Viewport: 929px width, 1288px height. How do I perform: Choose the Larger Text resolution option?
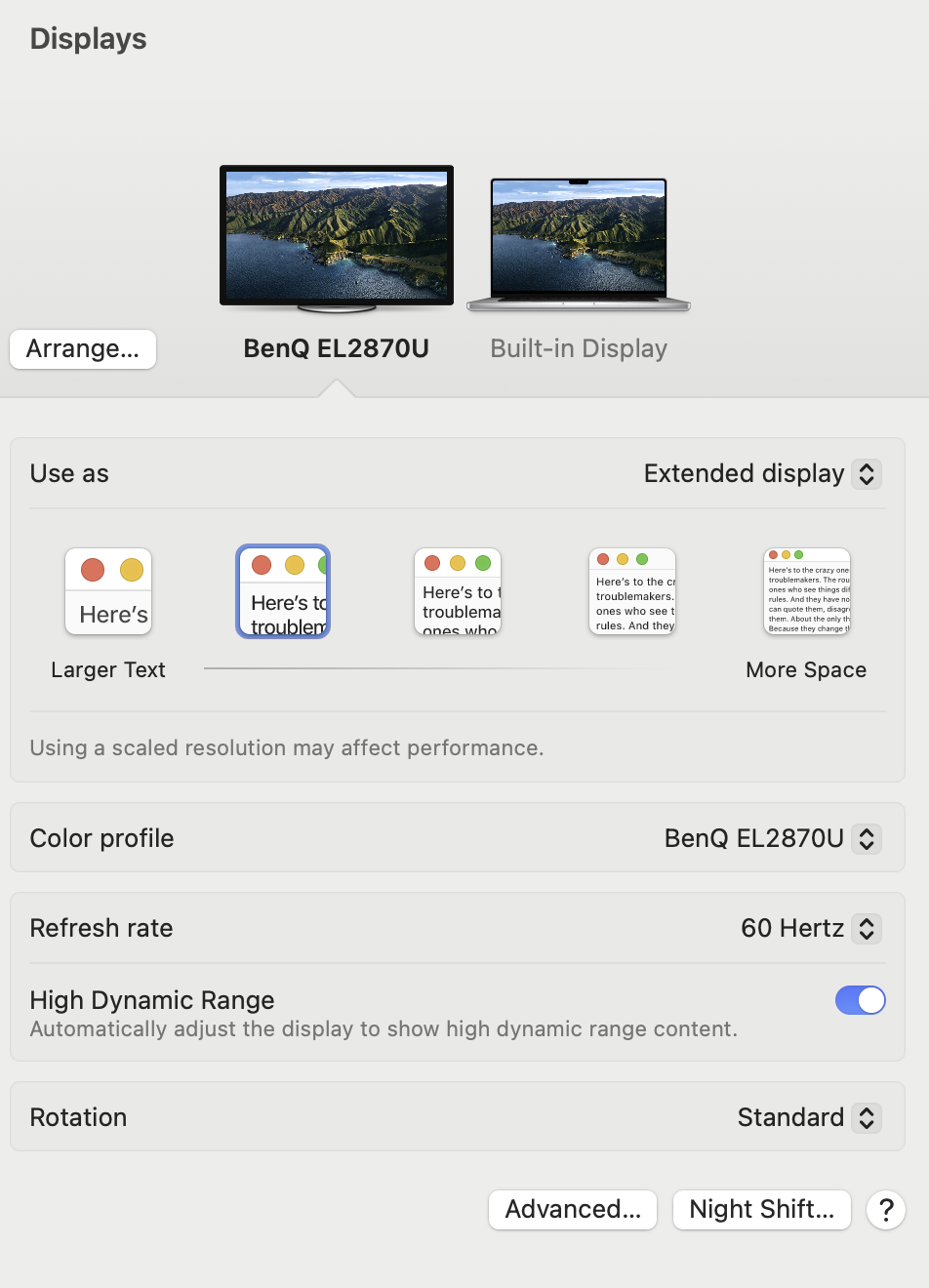[x=108, y=592]
